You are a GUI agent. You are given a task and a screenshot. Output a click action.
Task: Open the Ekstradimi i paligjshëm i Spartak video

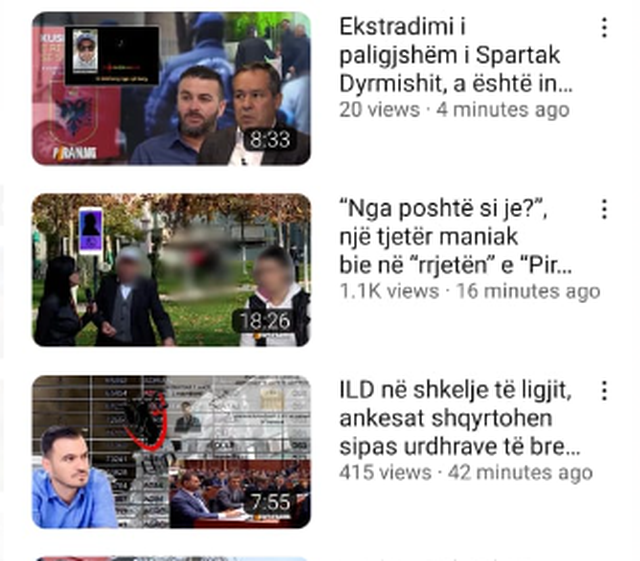(x=171, y=88)
